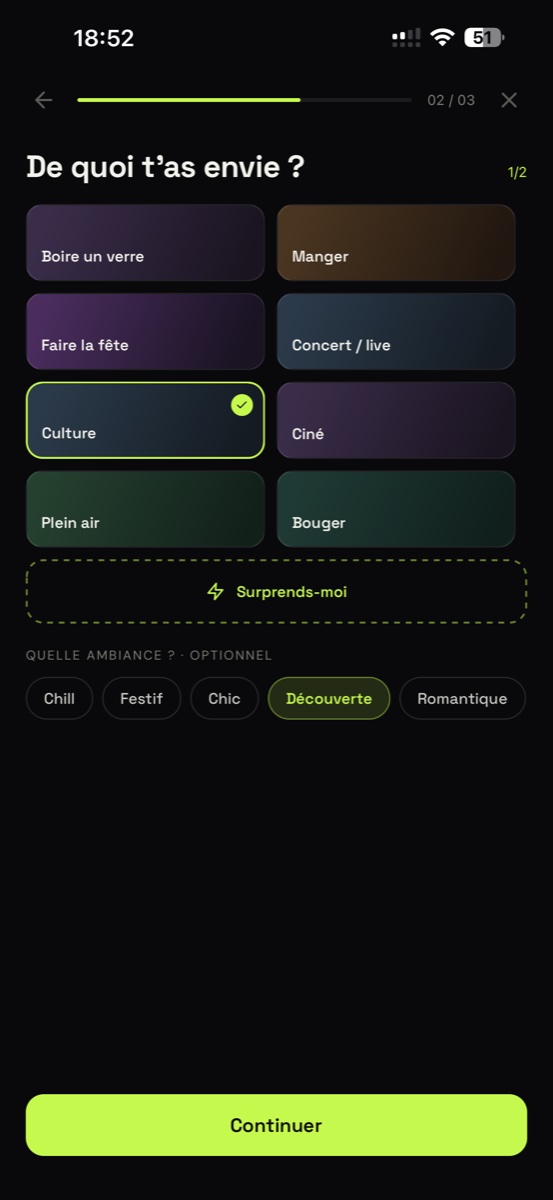Screen dimensions: 553x1200
Task: Choose the Festif chip
Action: (x=141, y=699)
